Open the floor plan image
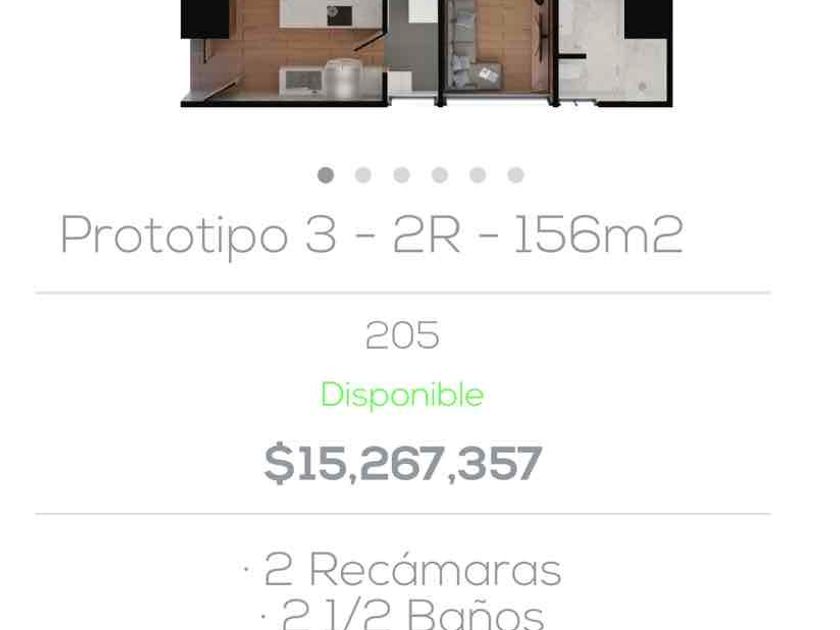 pos(426,53)
